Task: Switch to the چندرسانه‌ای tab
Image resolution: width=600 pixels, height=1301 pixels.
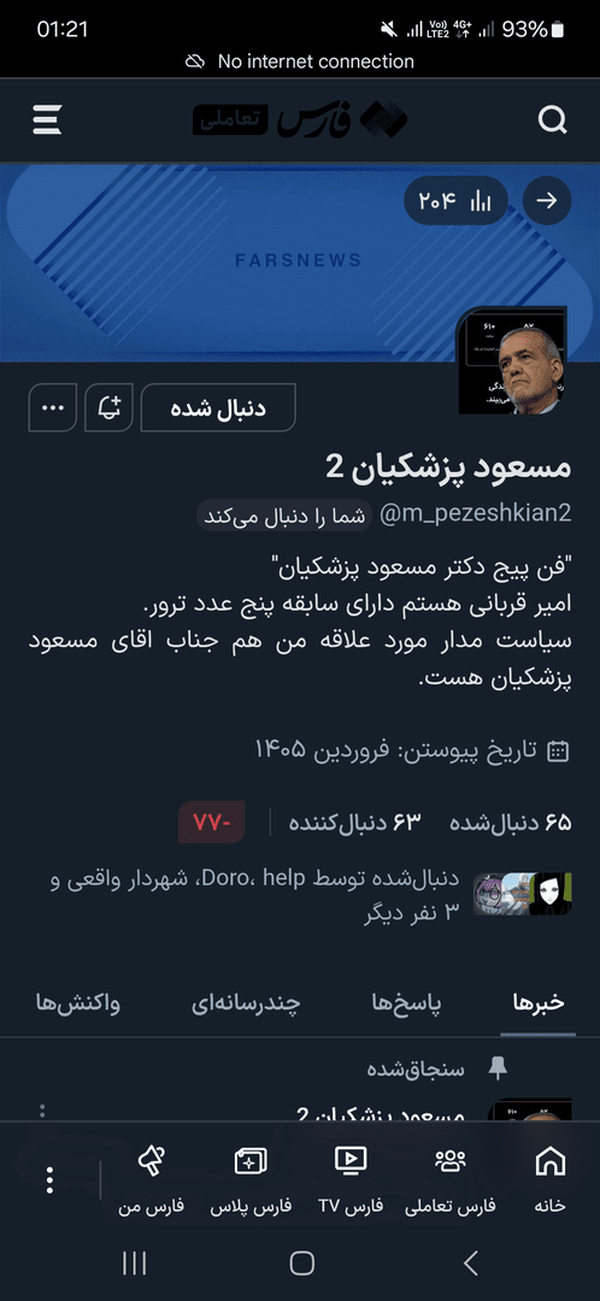Action: [246, 1003]
